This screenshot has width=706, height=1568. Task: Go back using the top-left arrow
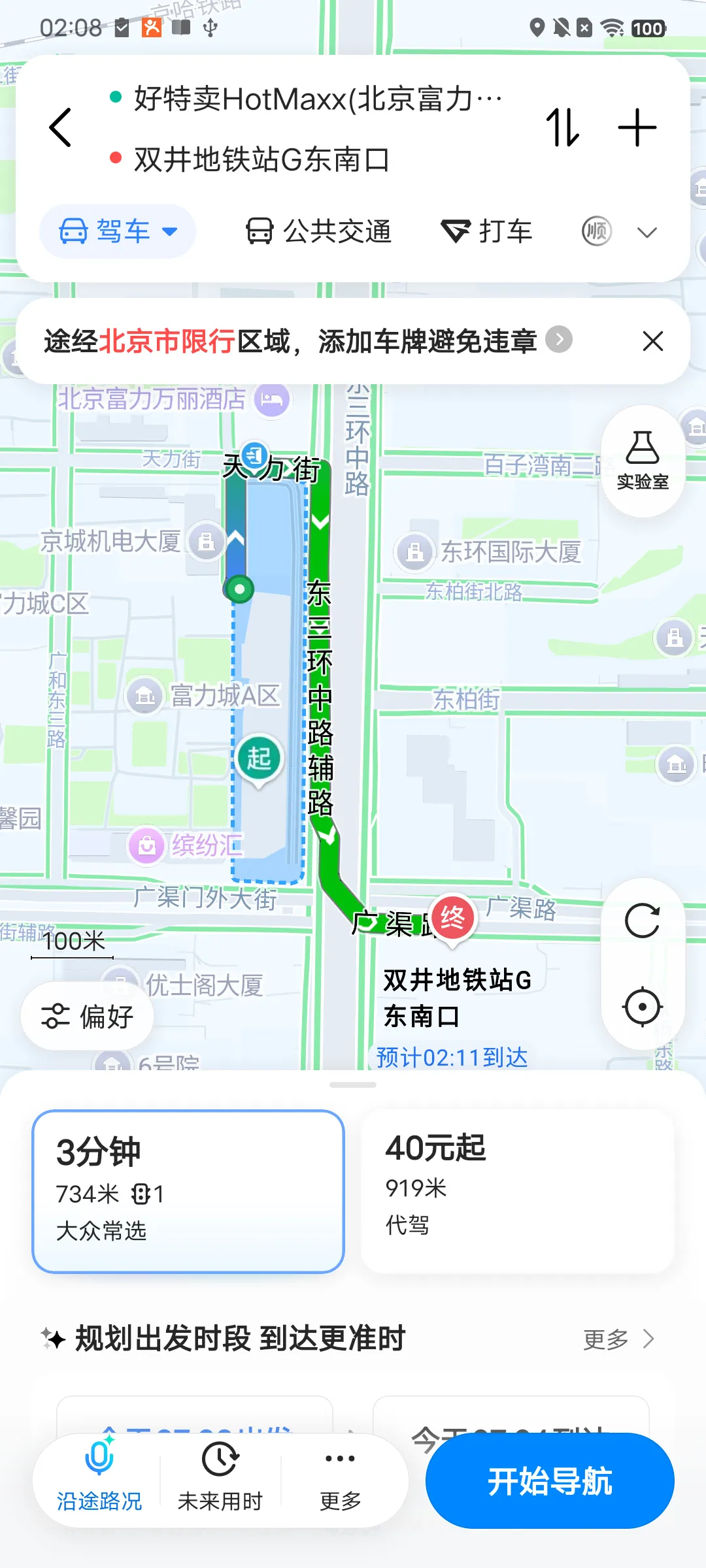[60, 127]
